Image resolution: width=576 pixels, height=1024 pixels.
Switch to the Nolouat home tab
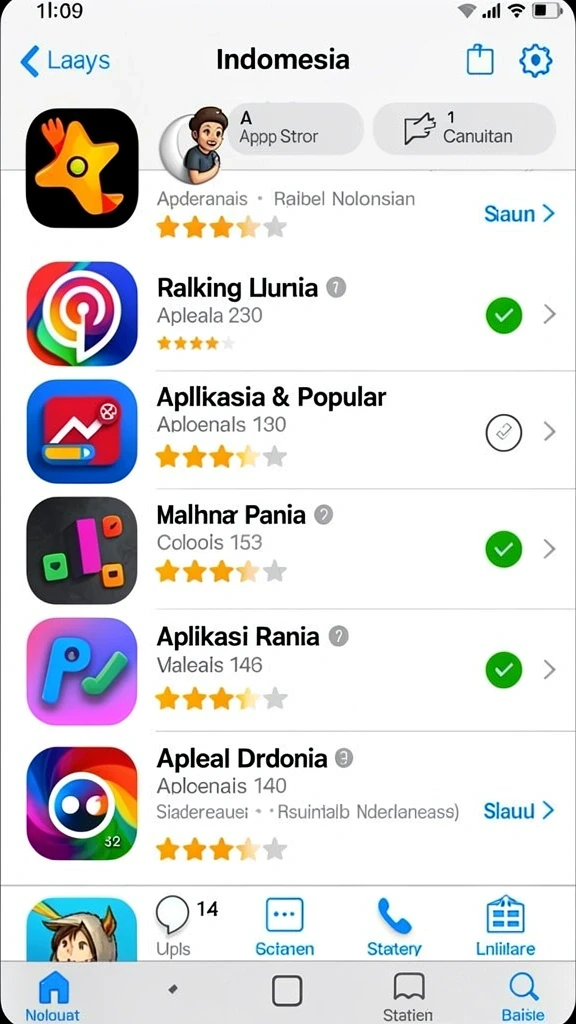pyautogui.click(x=53, y=995)
